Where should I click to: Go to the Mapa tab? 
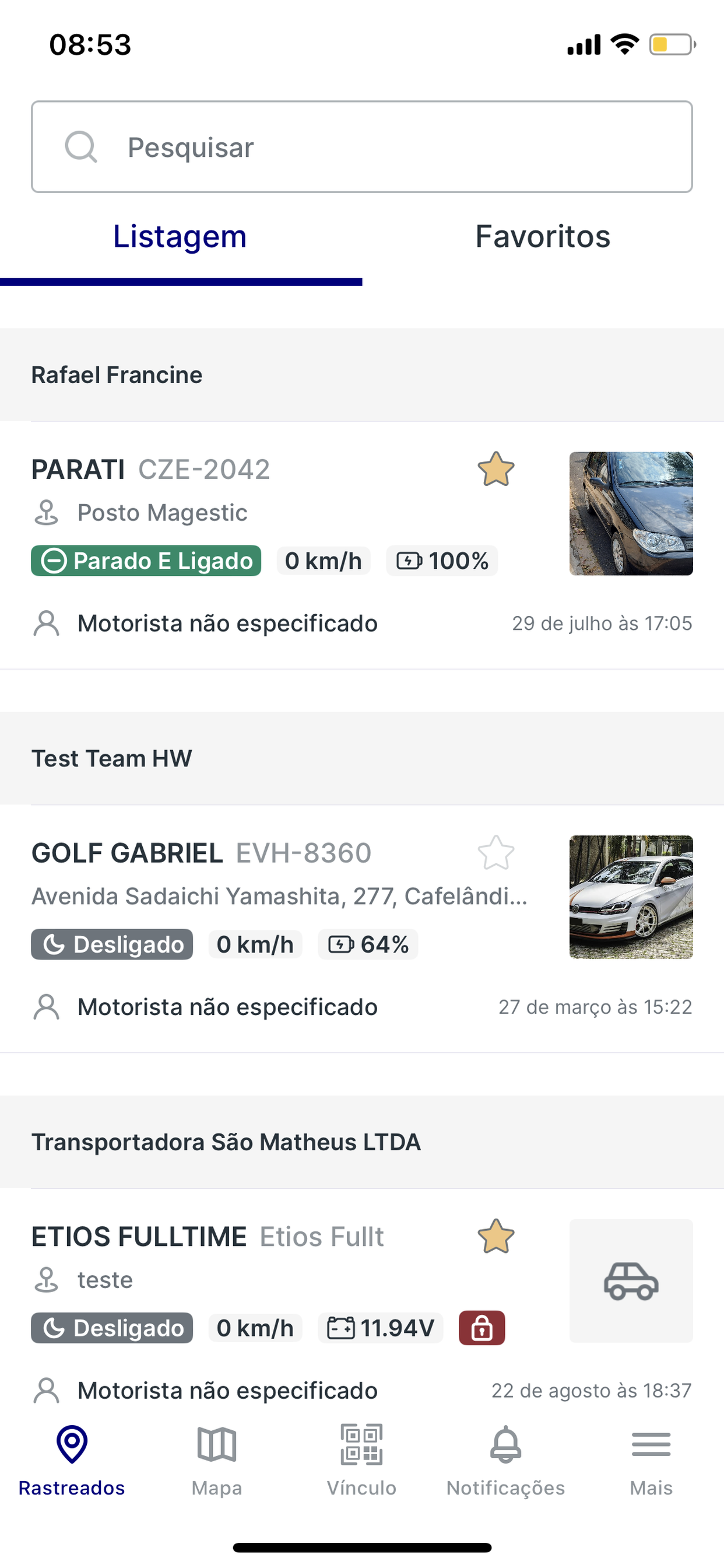pos(217,1461)
